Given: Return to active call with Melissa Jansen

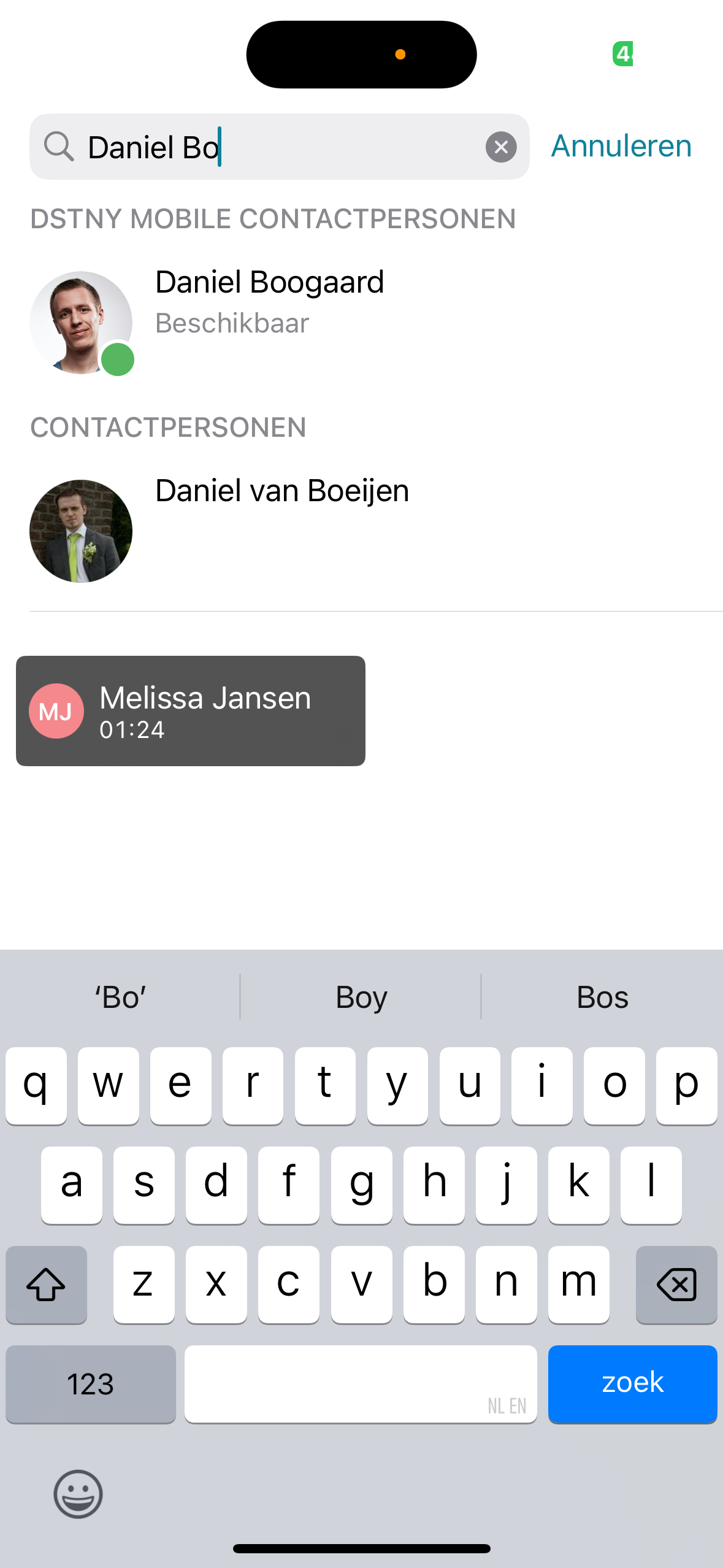Looking at the screenshot, I should tap(191, 710).
